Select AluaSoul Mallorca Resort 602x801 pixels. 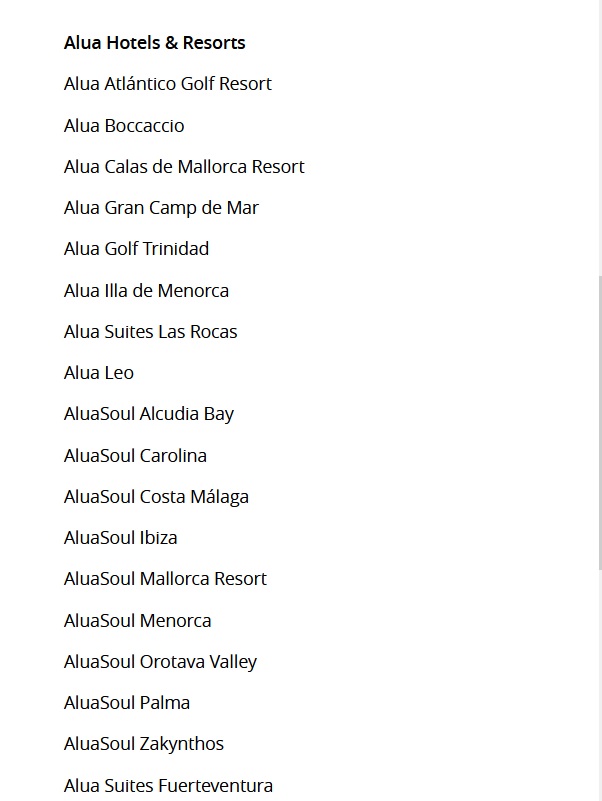point(165,579)
